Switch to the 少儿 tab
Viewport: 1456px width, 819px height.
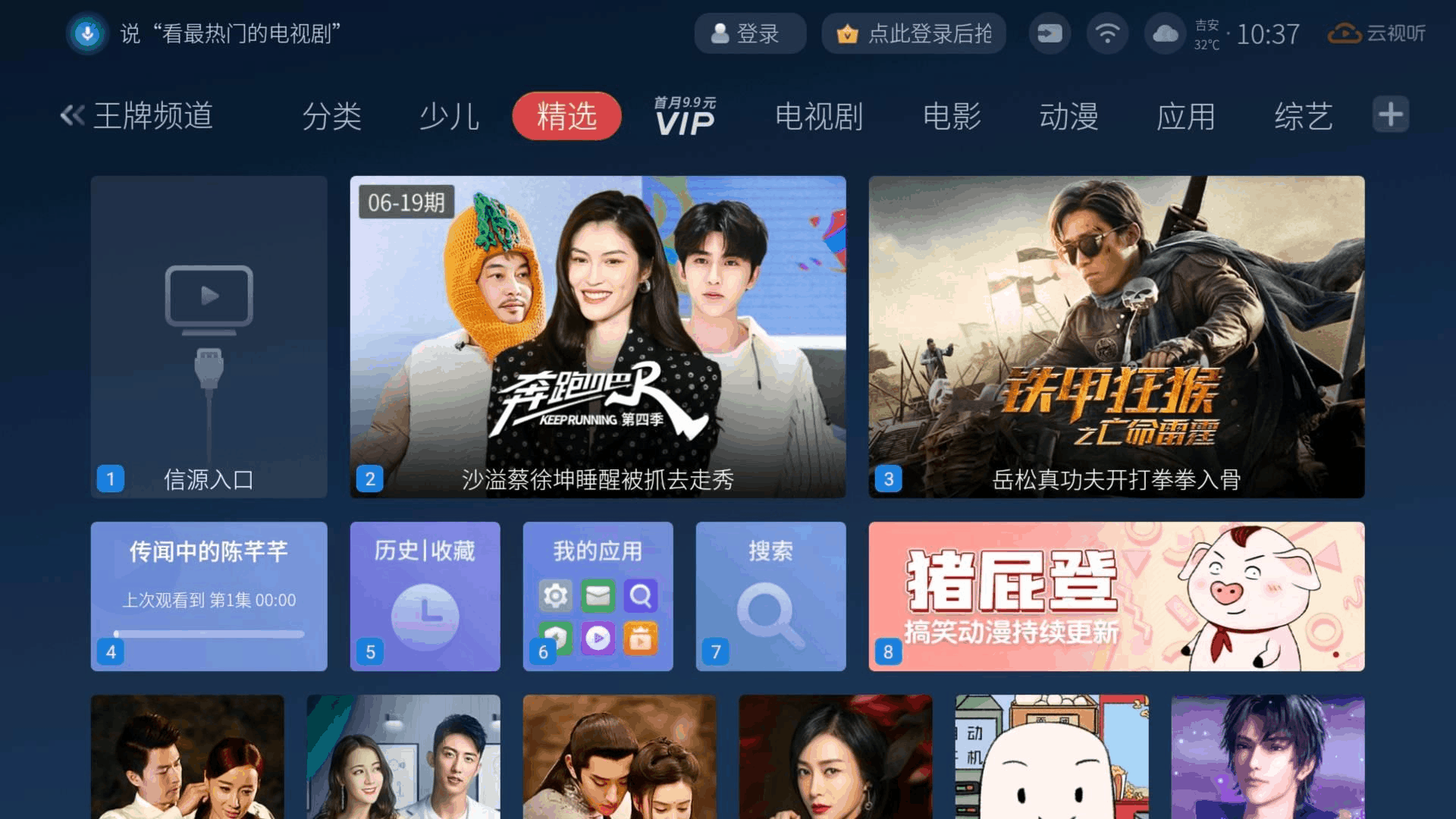(x=449, y=116)
